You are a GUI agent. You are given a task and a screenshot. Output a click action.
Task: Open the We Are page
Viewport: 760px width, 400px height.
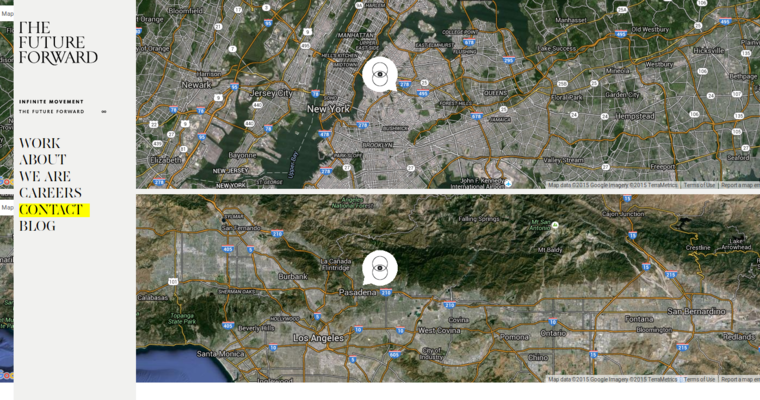(x=44, y=177)
